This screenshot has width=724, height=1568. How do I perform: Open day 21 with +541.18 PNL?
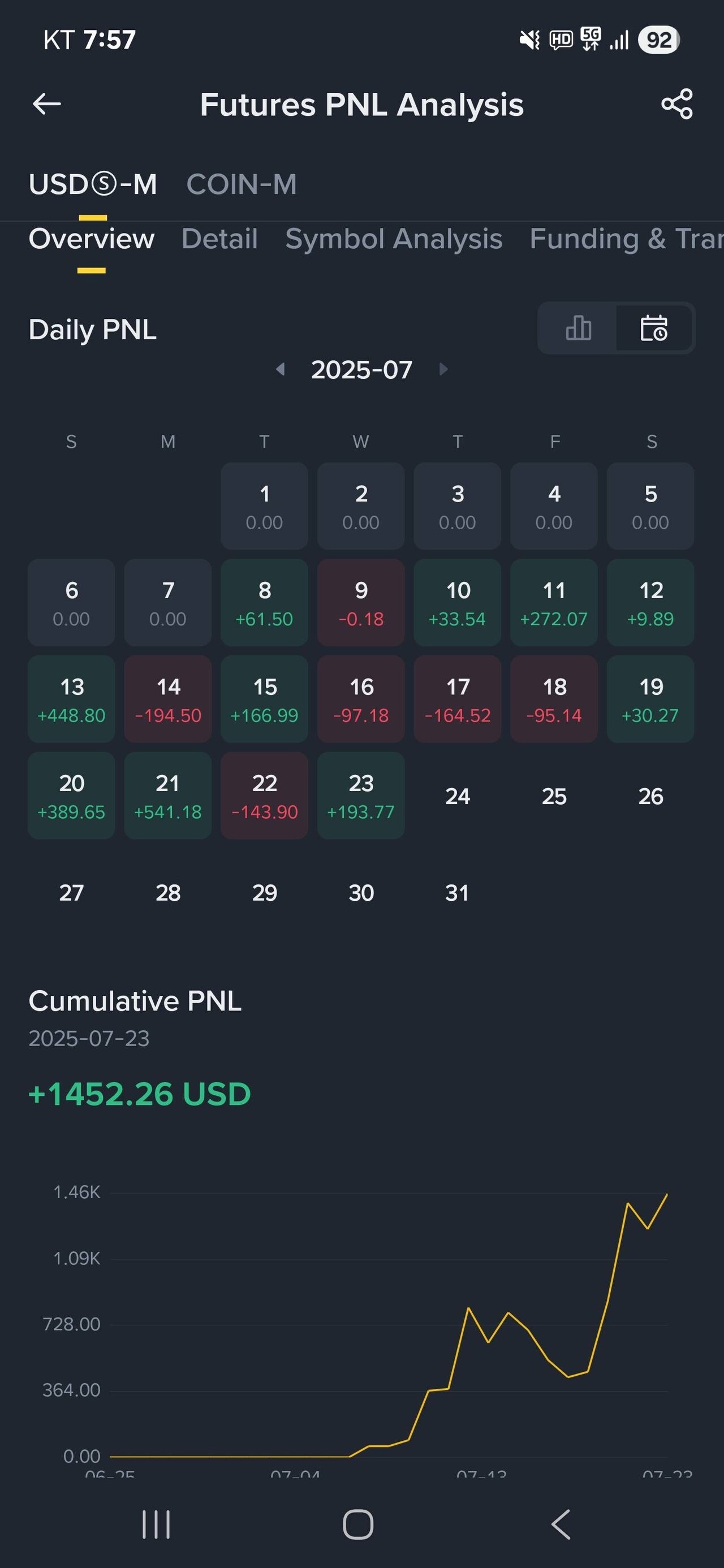[168, 795]
